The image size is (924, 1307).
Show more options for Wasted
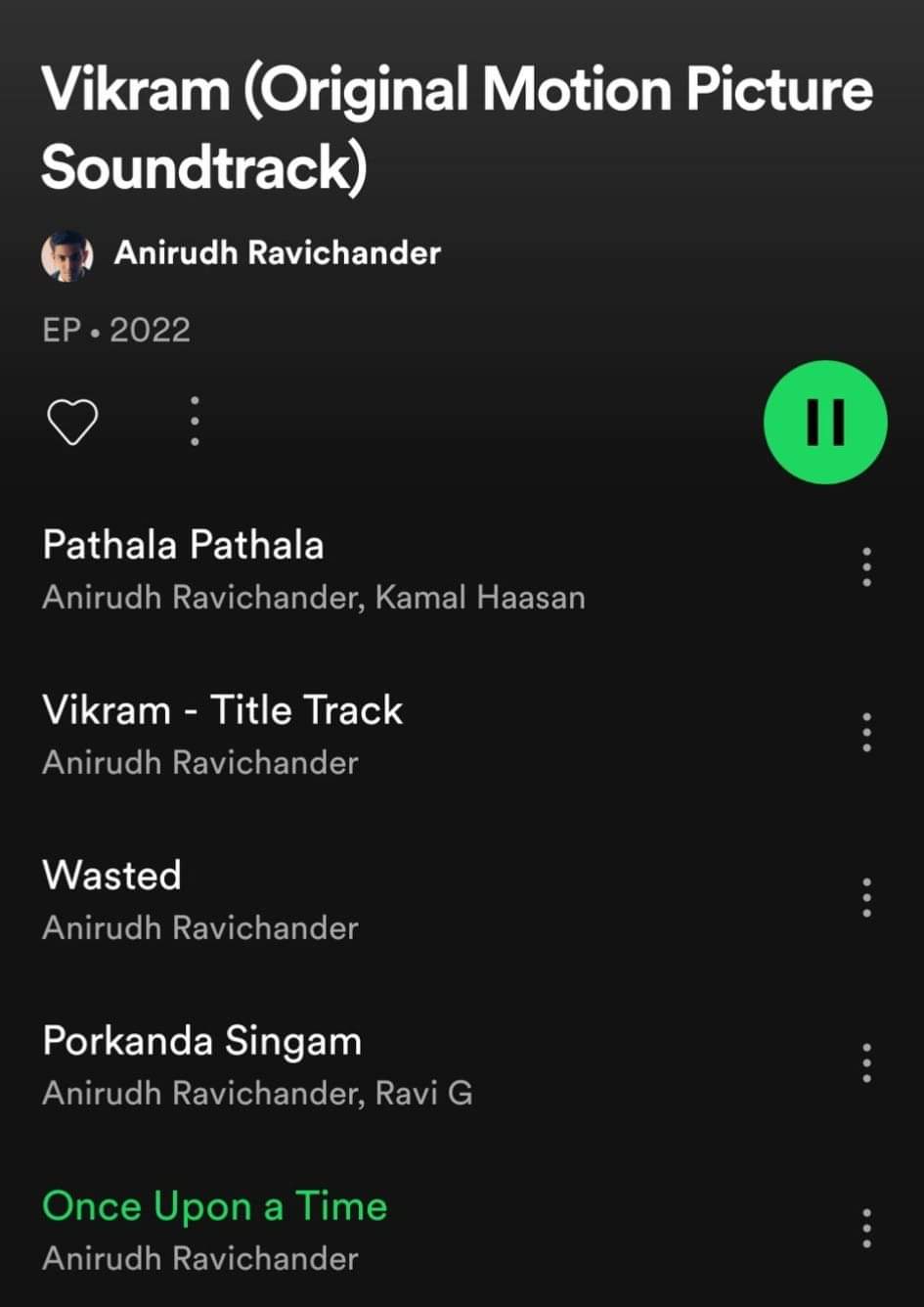pos(866,898)
